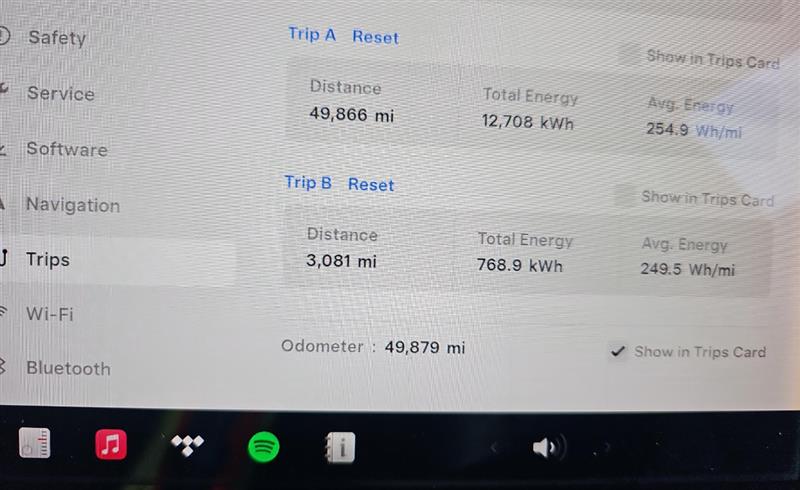The width and height of the screenshot is (800, 490).
Task: Uncheck Show in Trips Card for Odometer
Action: tap(618, 352)
